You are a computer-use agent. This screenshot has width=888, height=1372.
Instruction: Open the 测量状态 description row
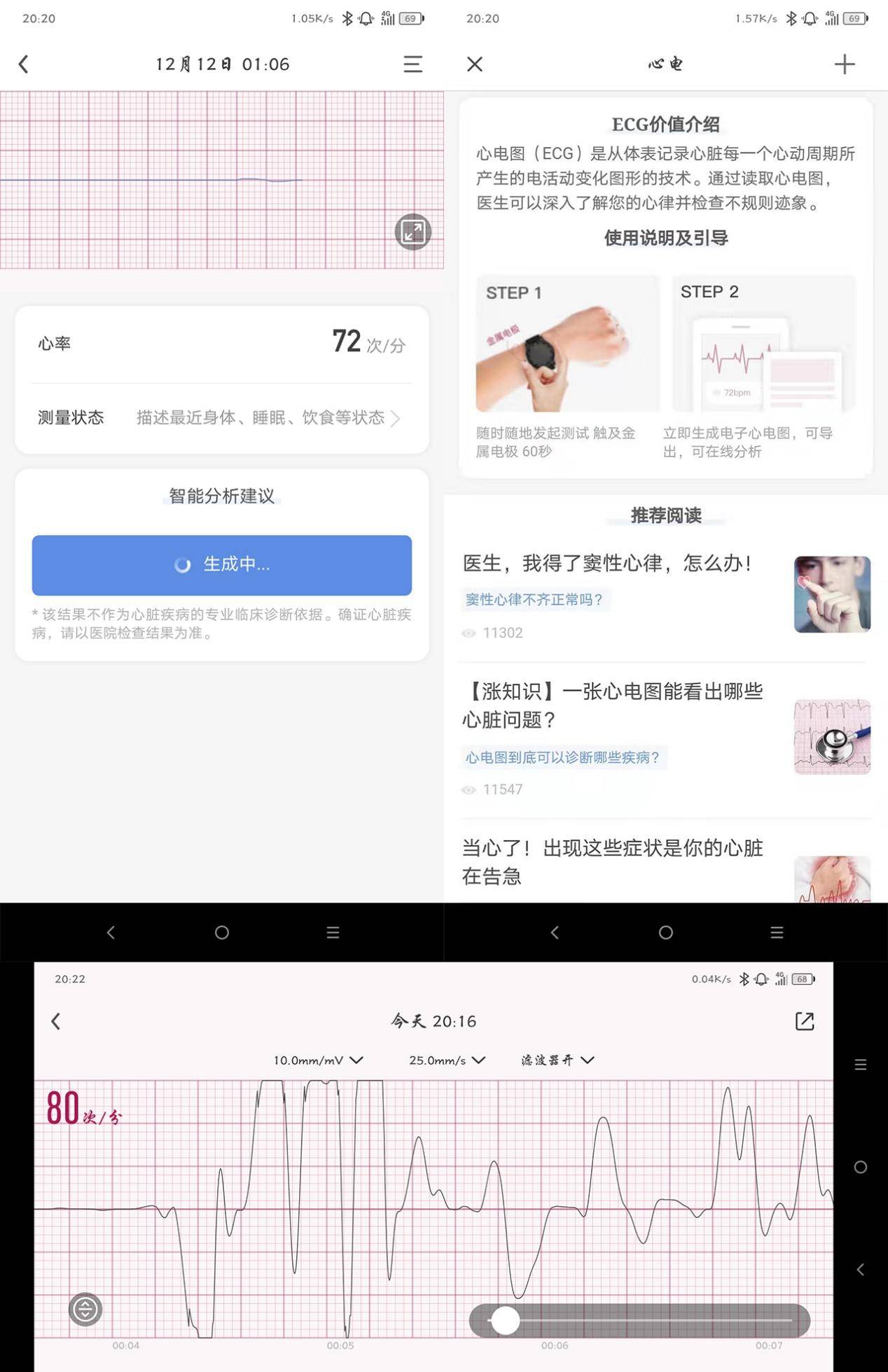pos(221,418)
